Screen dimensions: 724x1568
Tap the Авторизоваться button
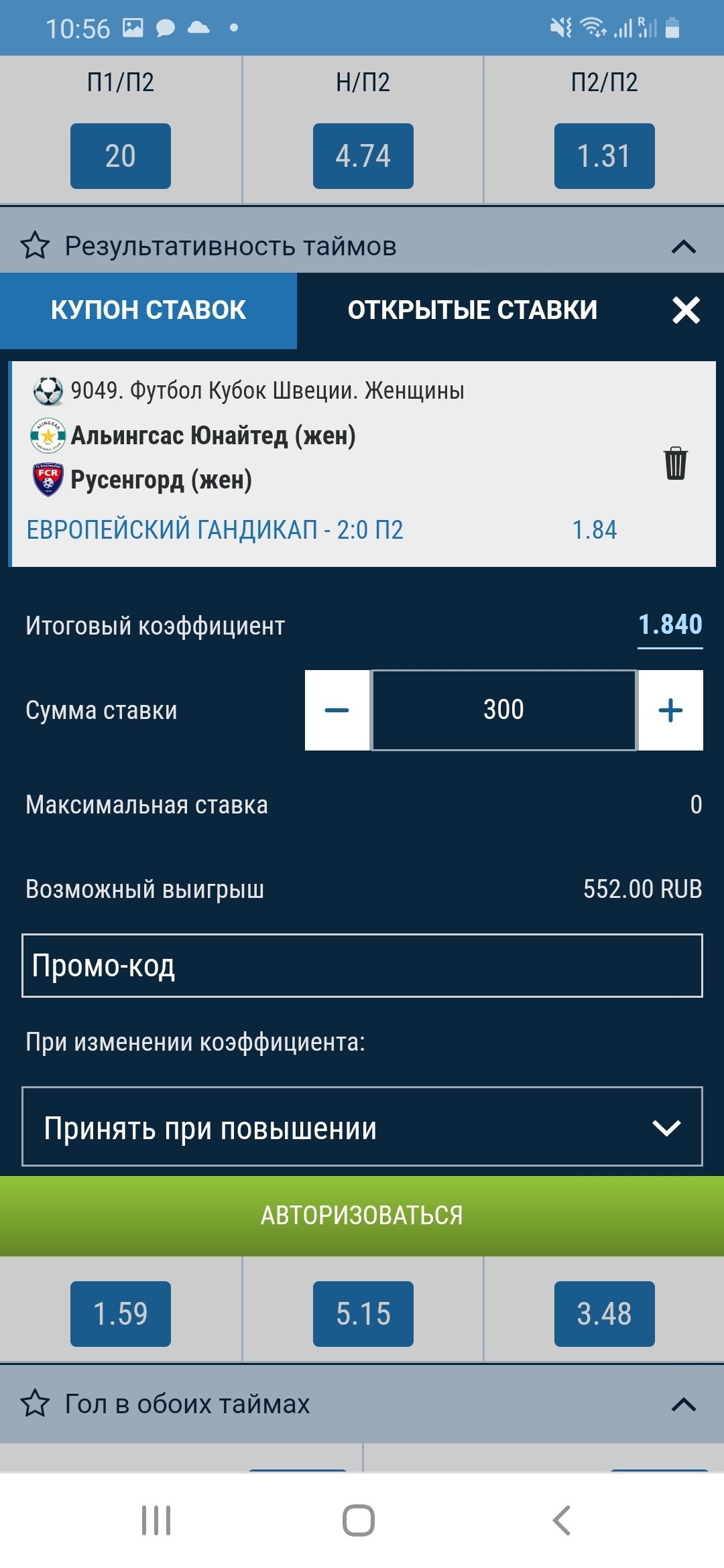(x=362, y=1216)
